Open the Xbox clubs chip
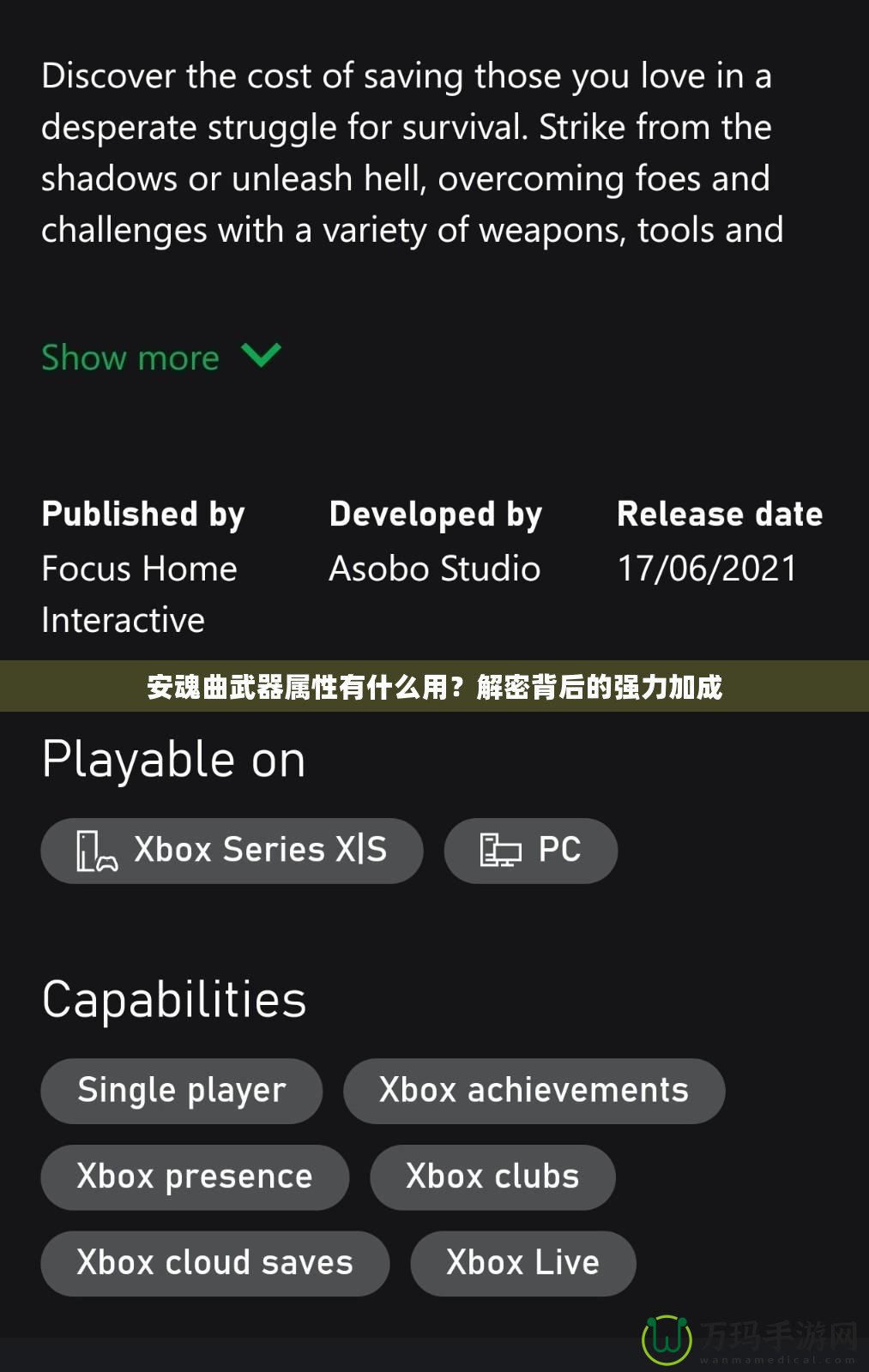869x1372 pixels. point(492,1176)
